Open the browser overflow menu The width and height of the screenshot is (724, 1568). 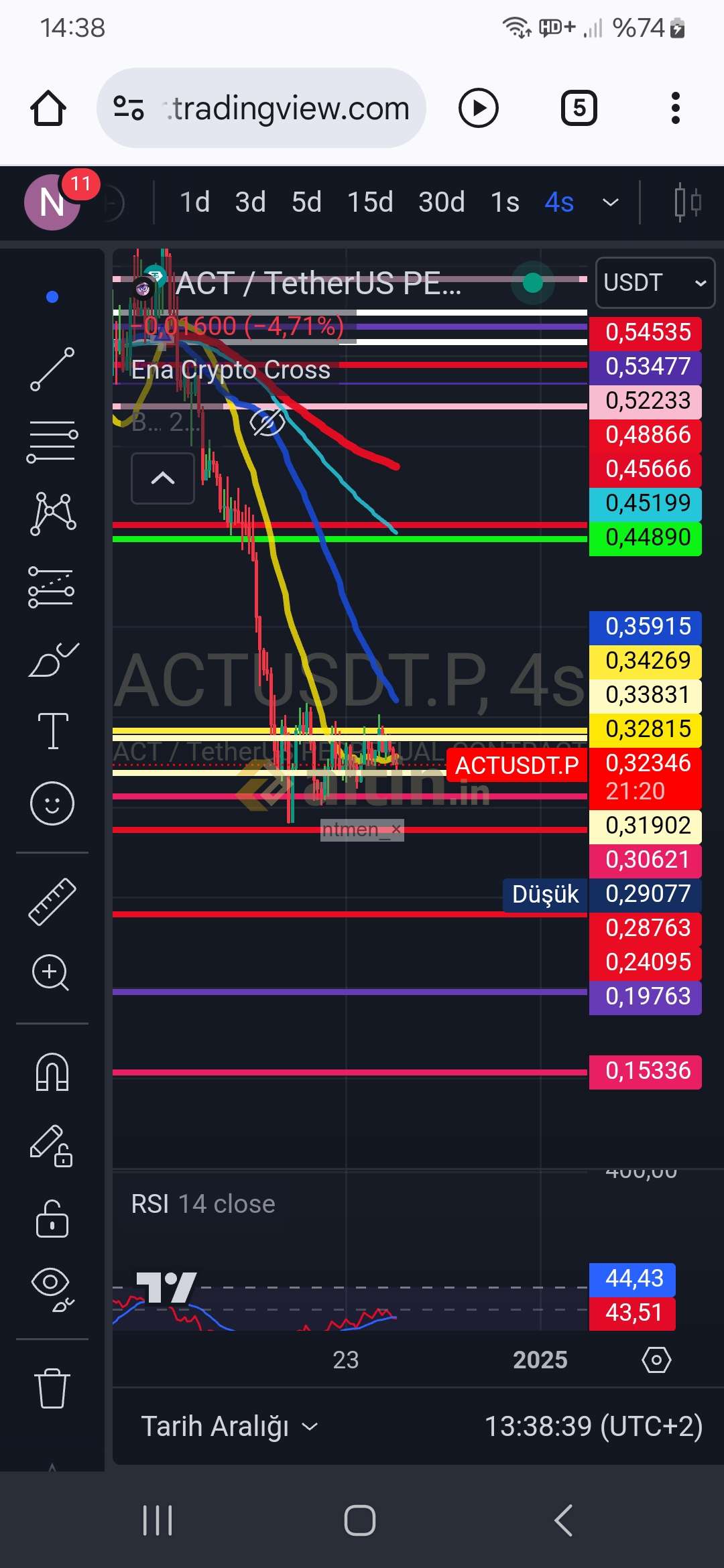[675, 108]
